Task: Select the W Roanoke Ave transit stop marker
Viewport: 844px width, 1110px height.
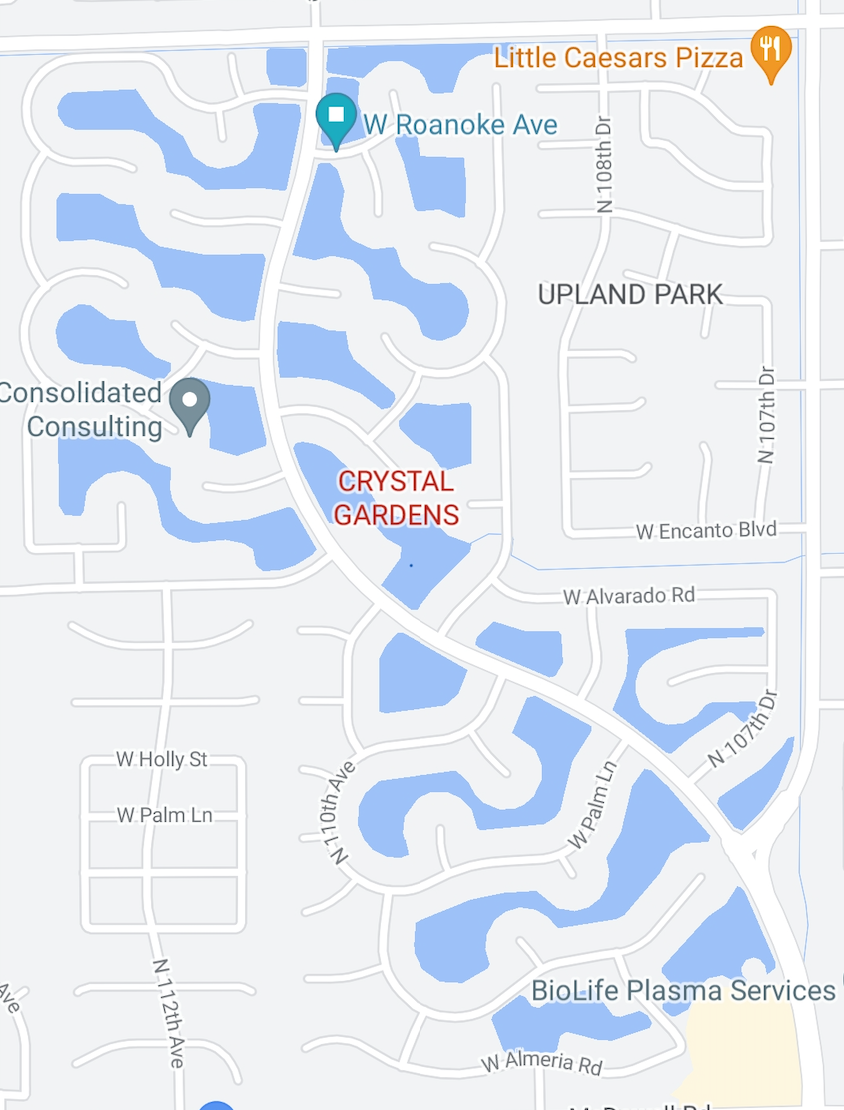Action: click(336, 118)
